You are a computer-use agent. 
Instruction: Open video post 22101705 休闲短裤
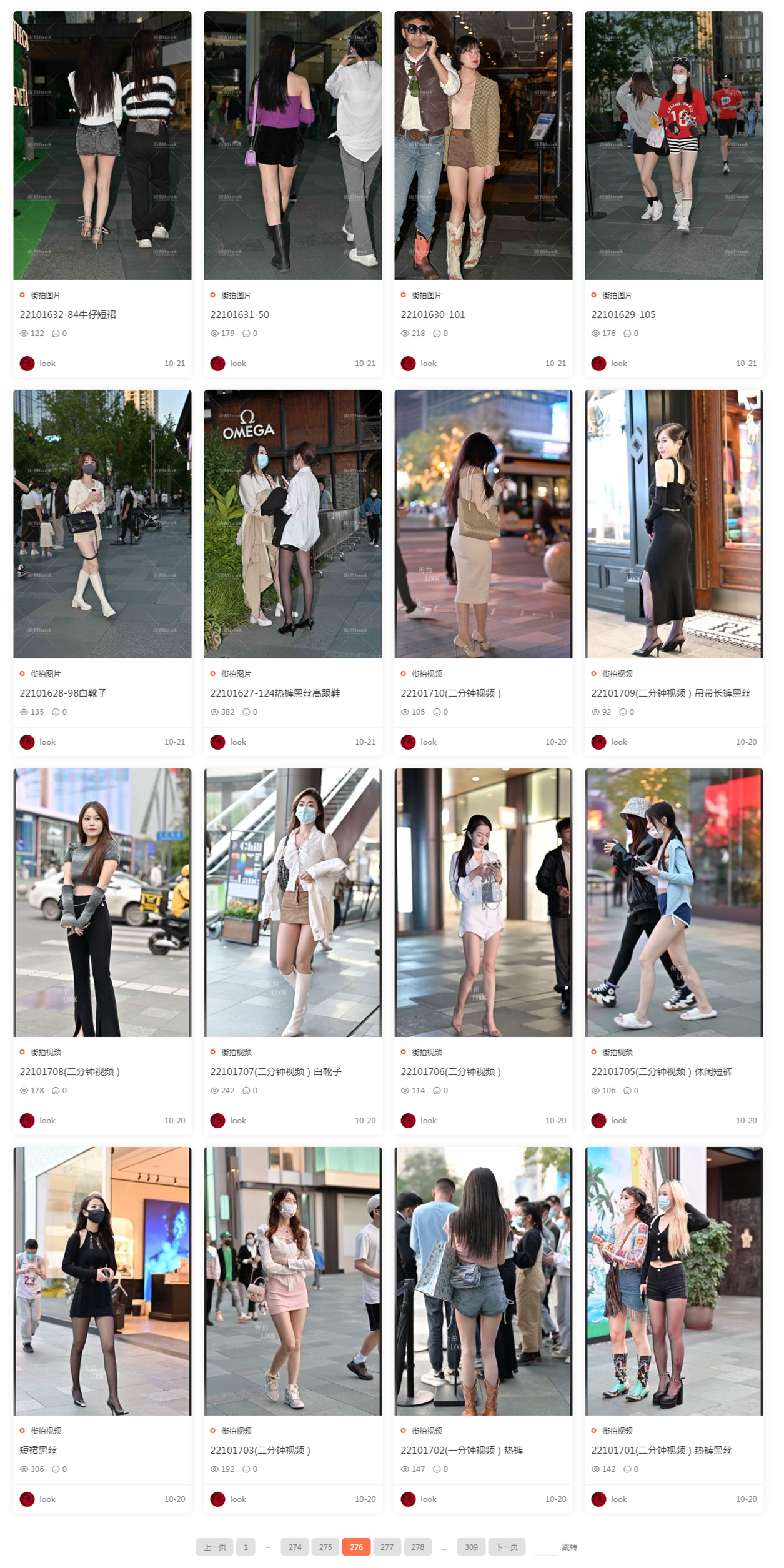(x=661, y=1071)
